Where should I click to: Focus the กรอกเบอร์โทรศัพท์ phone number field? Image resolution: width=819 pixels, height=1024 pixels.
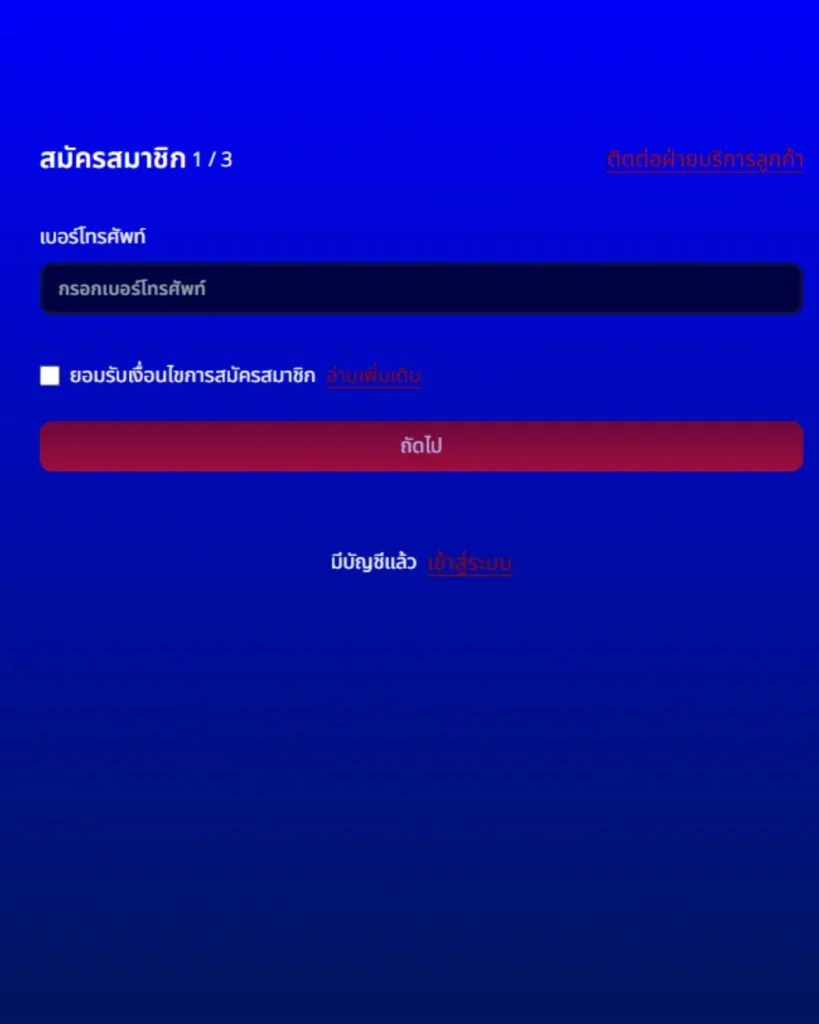[x=420, y=289]
